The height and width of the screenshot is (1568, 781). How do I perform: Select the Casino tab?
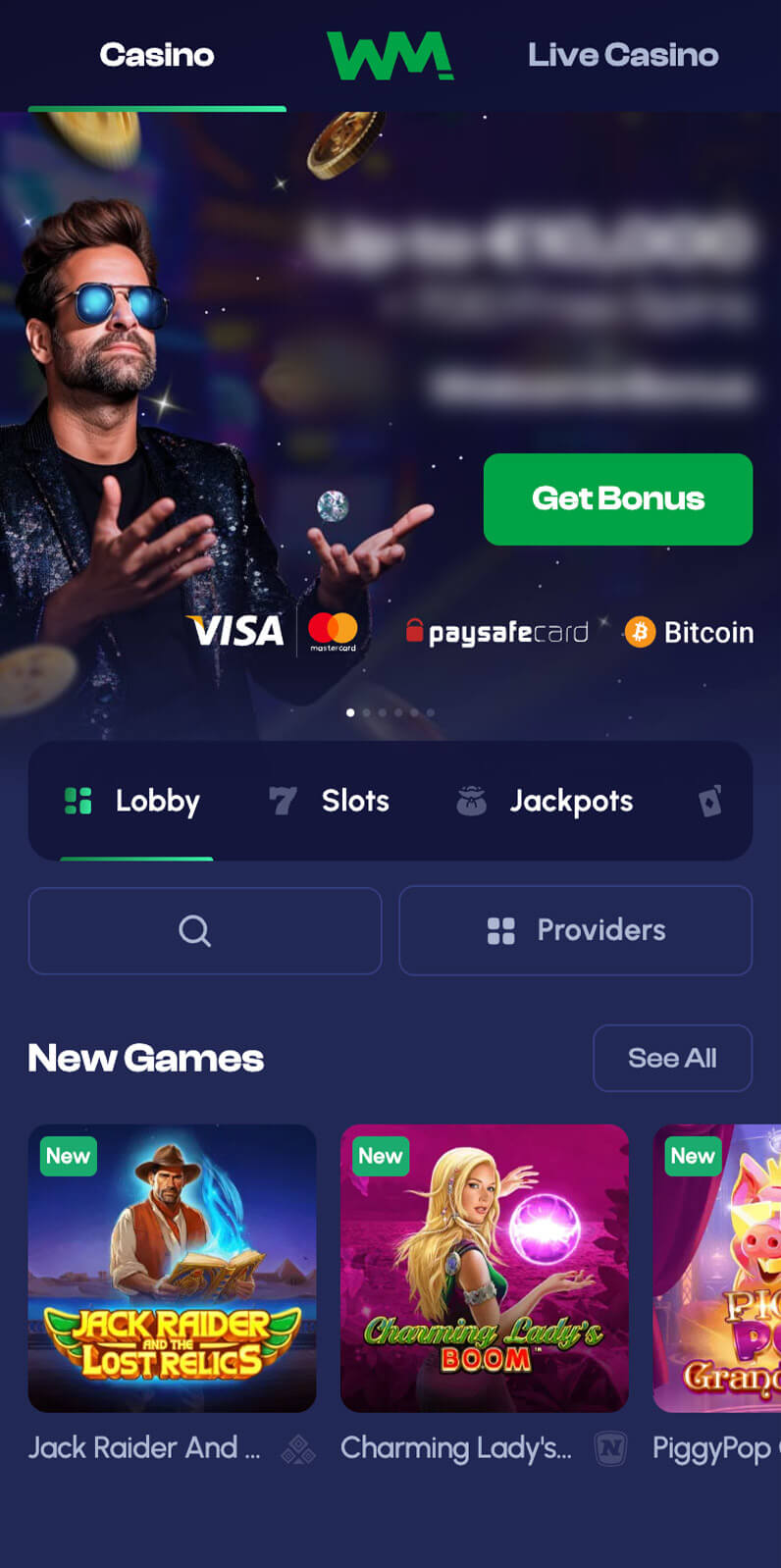pyautogui.click(x=157, y=55)
